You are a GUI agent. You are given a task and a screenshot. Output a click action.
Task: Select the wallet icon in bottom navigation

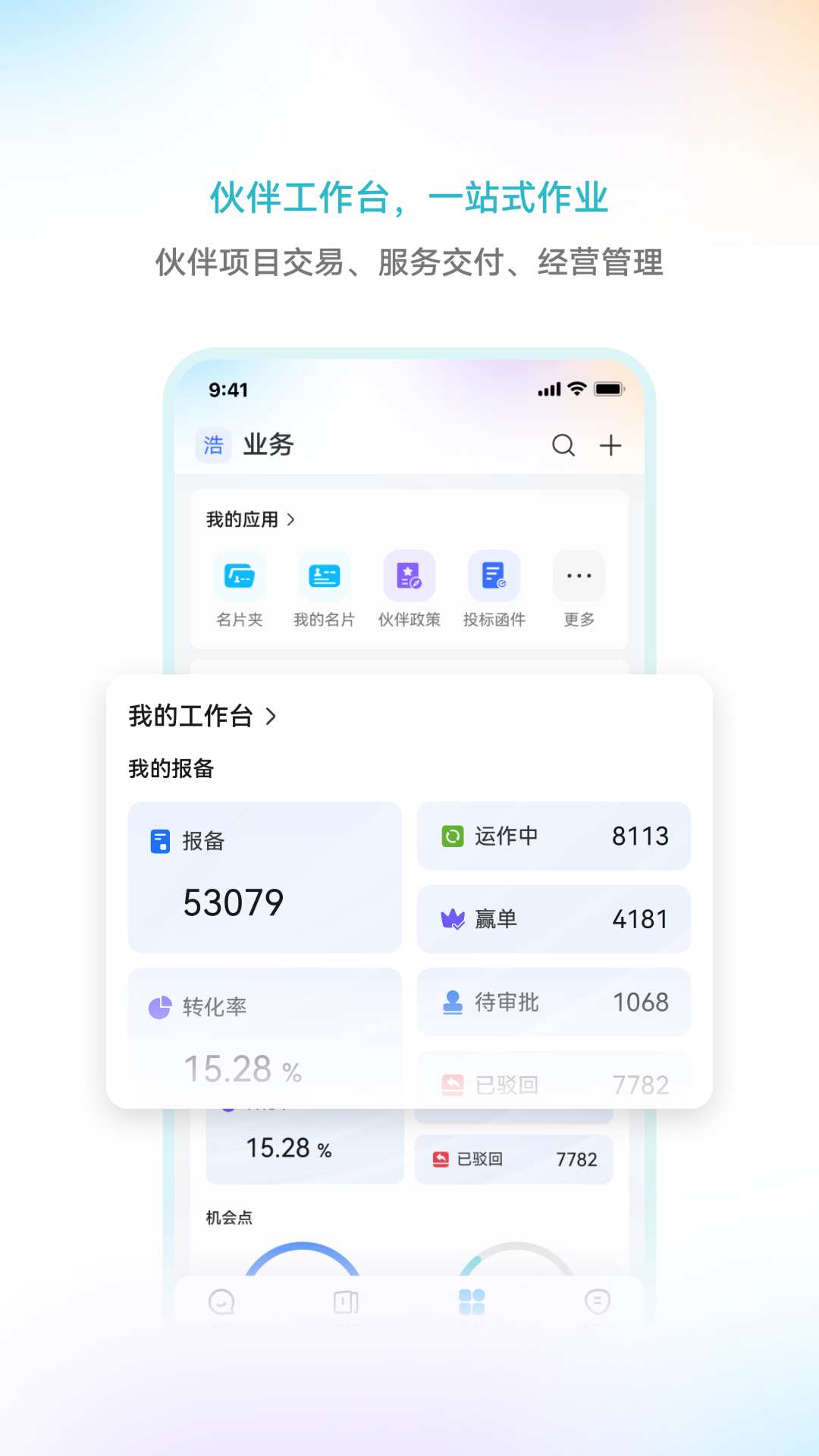(x=346, y=1301)
